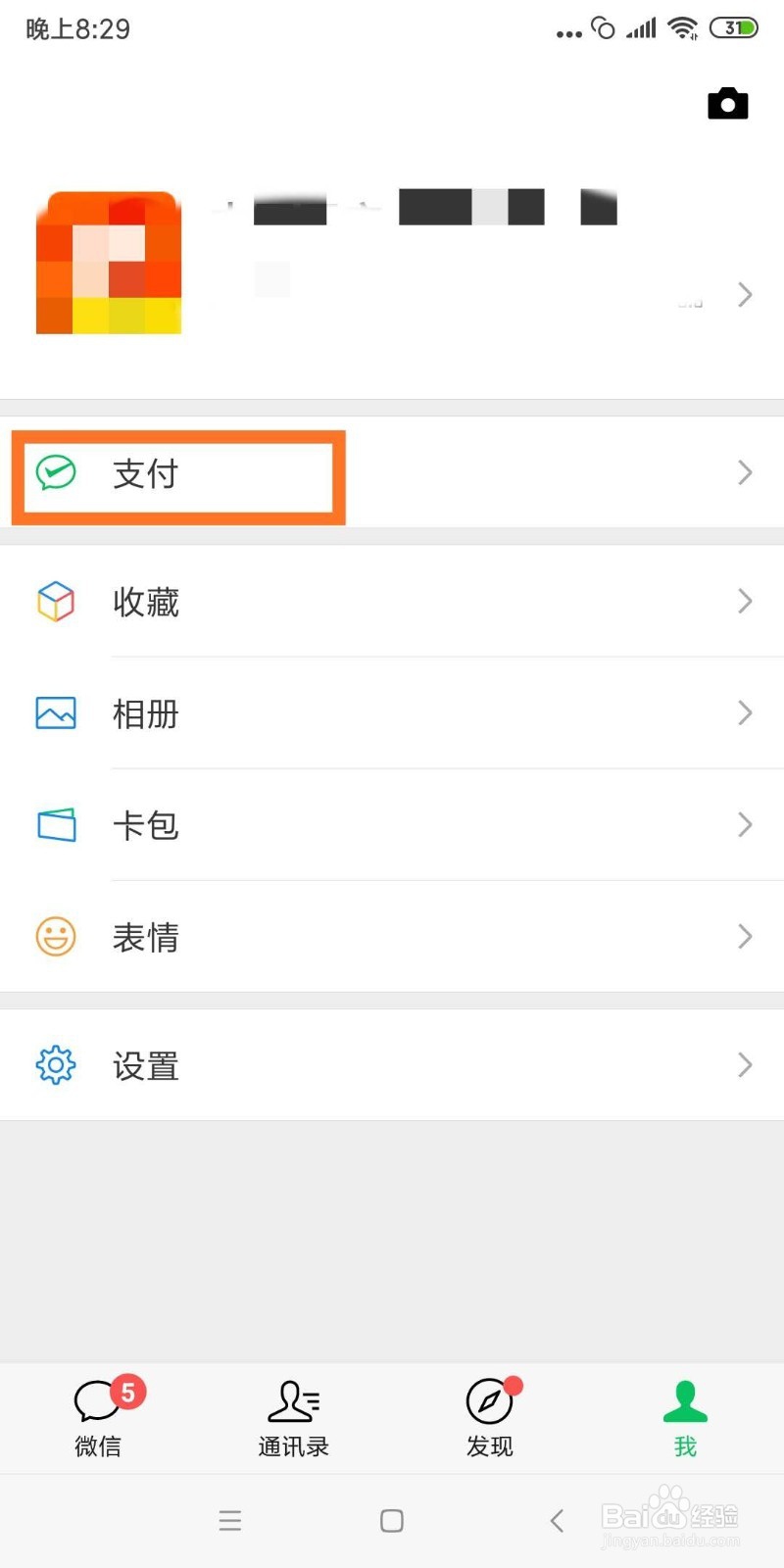
Task: Click the 表情 sticker smiley icon
Action: 56,936
